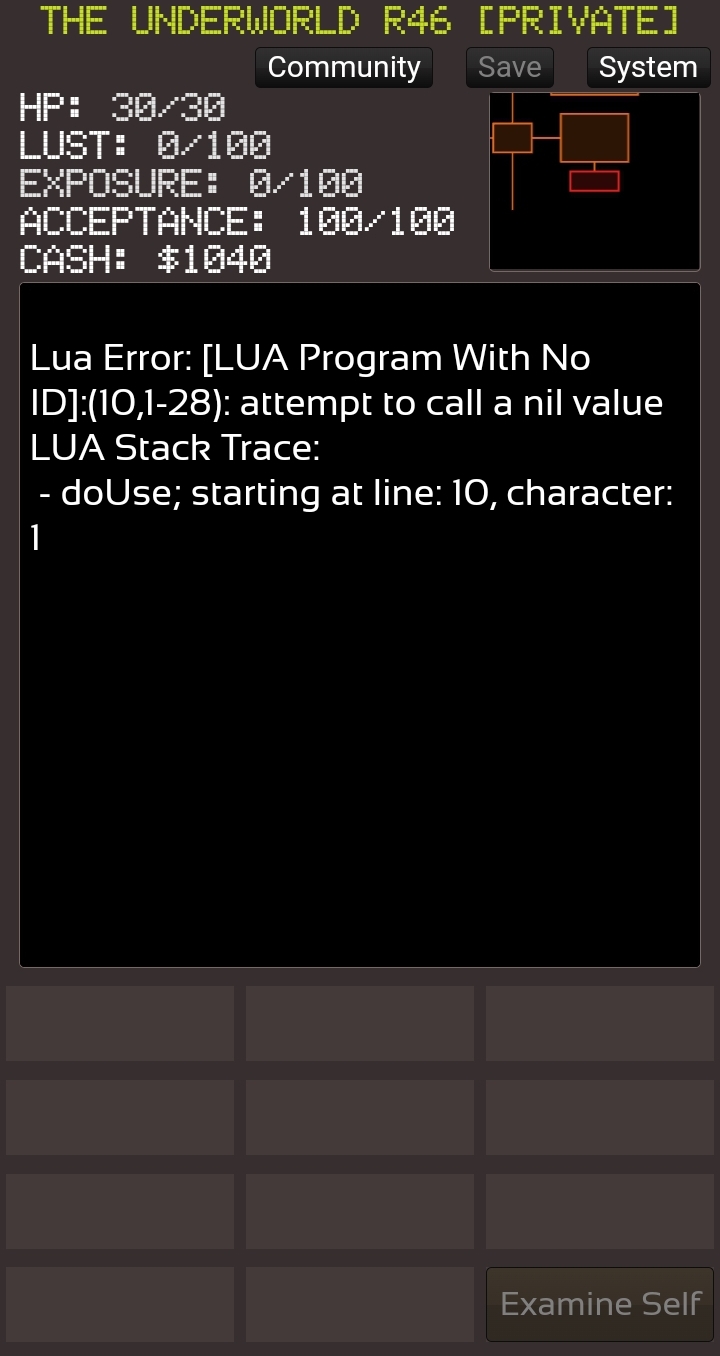Tap the Examine Self button

tap(600, 1304)
